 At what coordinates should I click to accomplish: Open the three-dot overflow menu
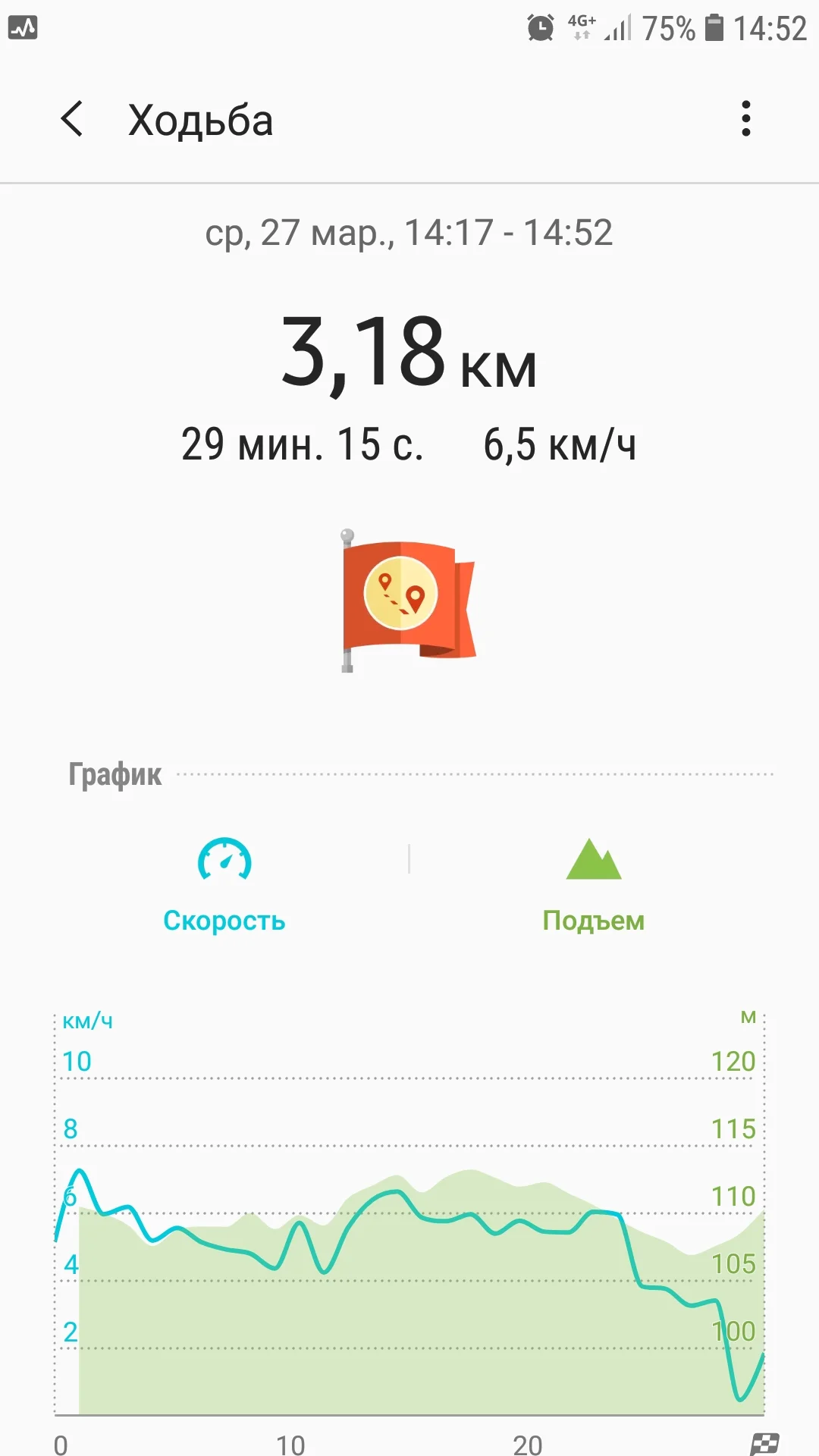pyautogui.click(x=746, y=119)
